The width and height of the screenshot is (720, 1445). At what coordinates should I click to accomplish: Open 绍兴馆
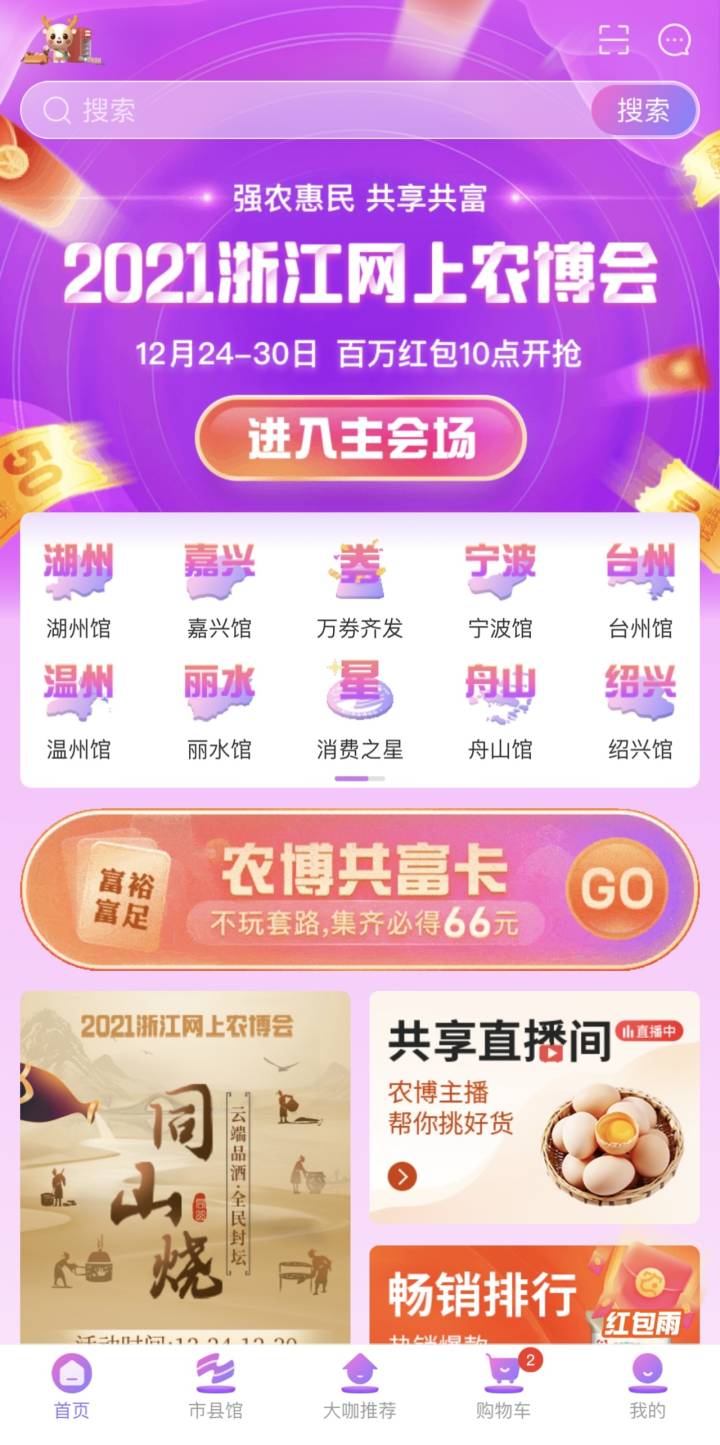coord(640,710)
